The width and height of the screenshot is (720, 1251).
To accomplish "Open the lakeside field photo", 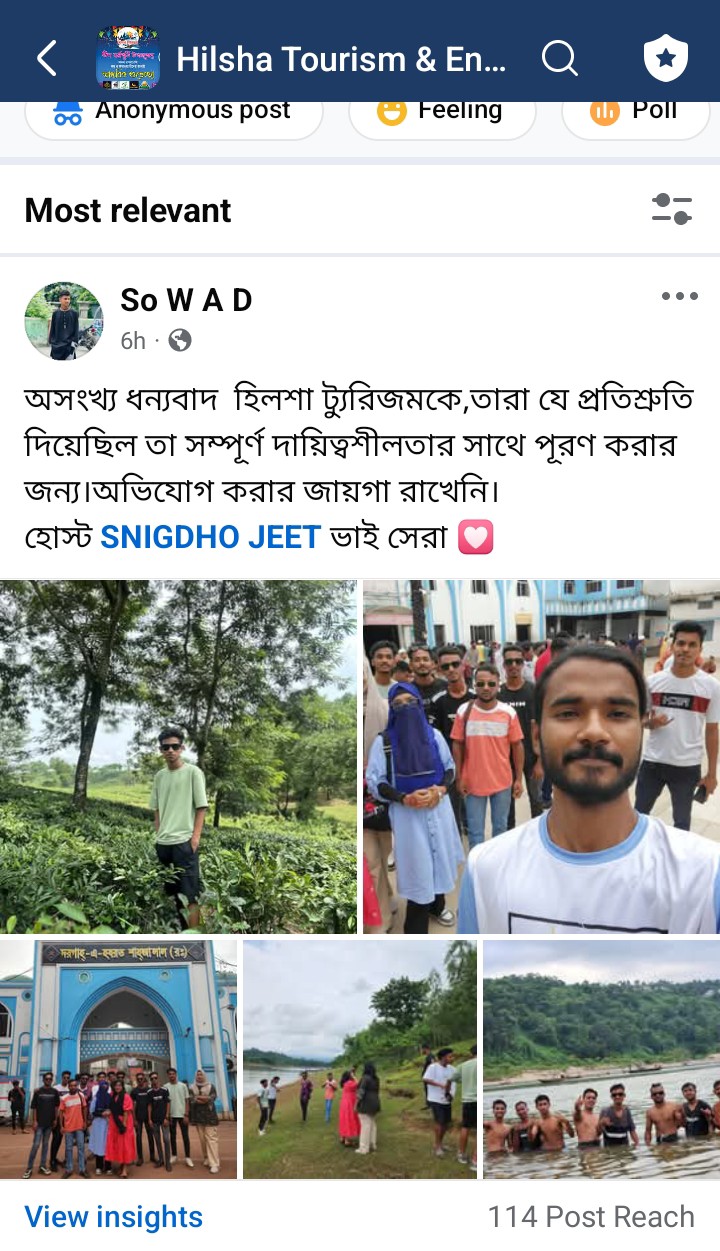I will [x=360, y=1060].
